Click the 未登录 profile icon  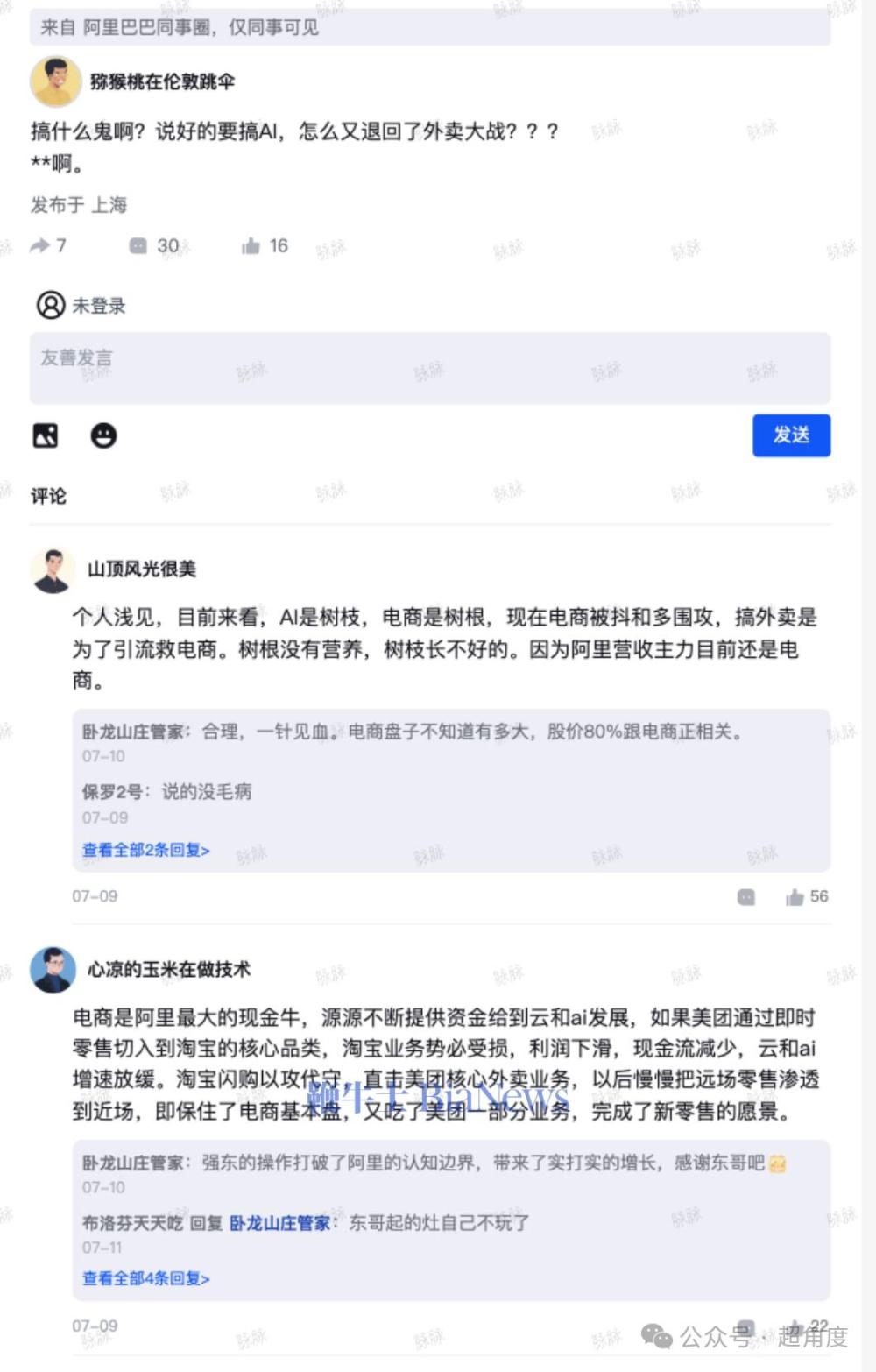click(x=49, y=306)
